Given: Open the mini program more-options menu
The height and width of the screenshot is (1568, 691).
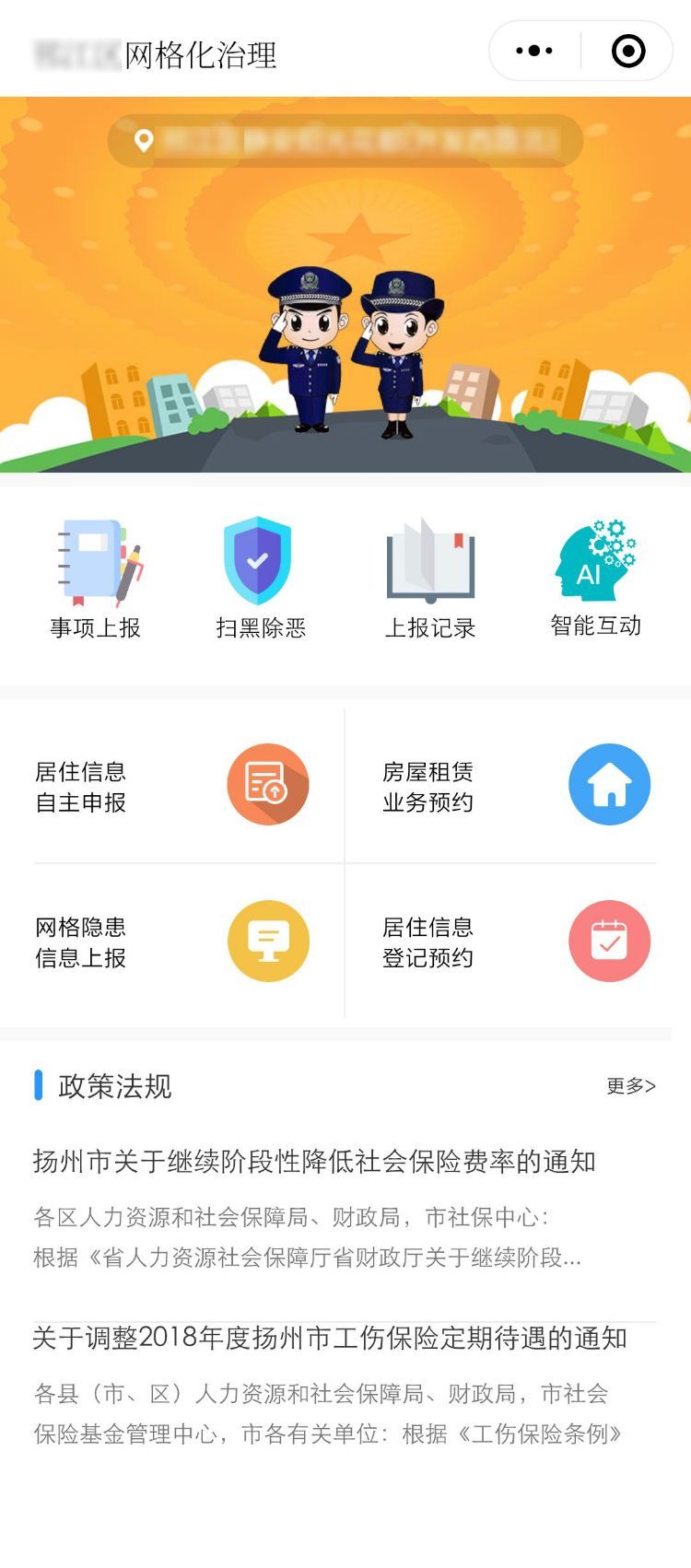Looking at the screenshot, I should click(x=534, y=52).
